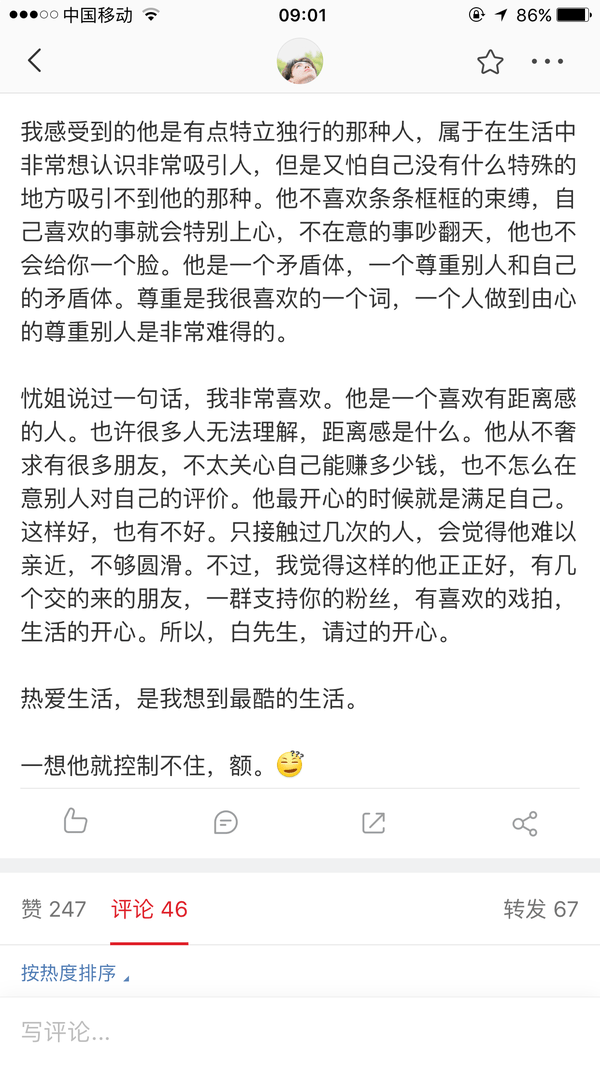The width and height of the screenshot is (600, 1067).
Task: View the 转发 67 tab
Action: click(x=541, y=909)
